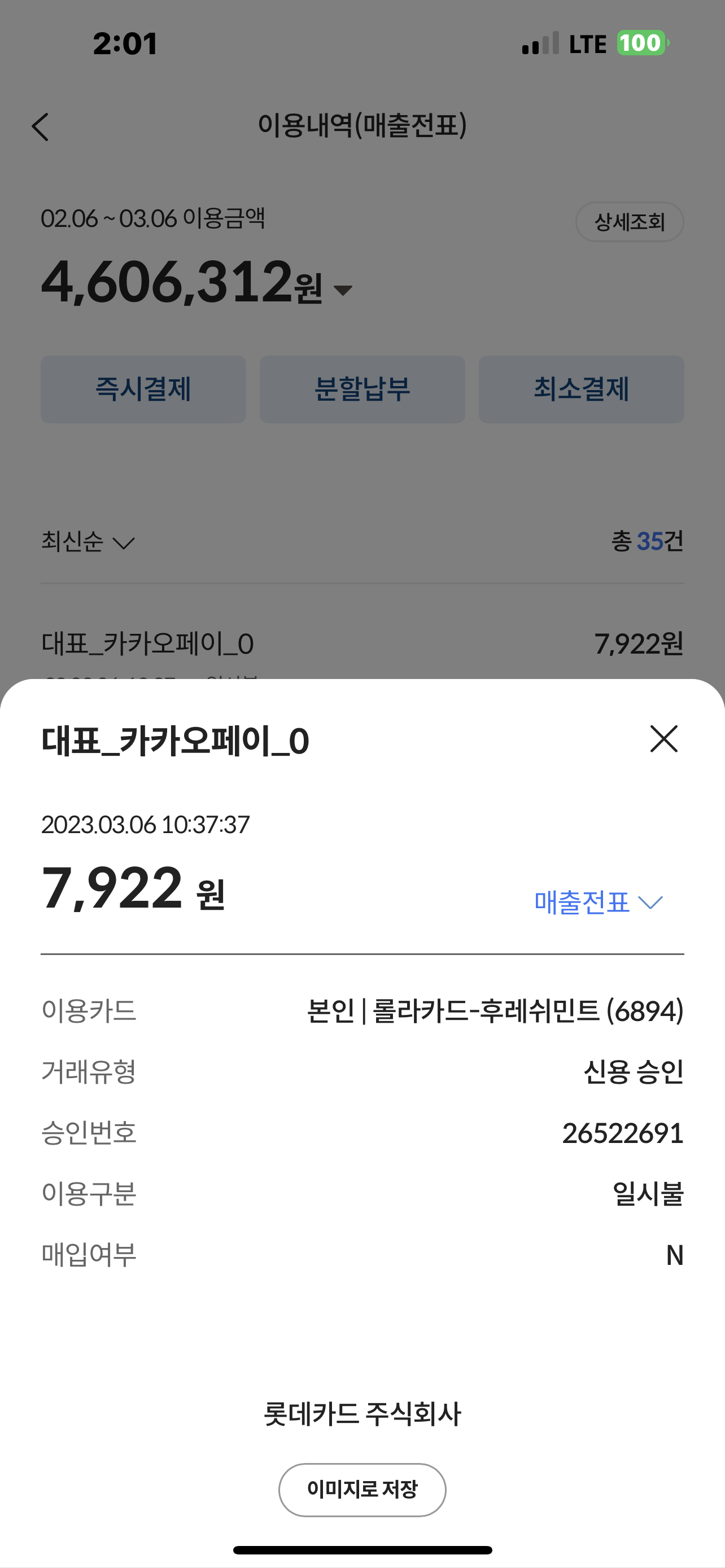Open the 최신순 sort dropdown
725x1568 pixels.
[88, 541]
